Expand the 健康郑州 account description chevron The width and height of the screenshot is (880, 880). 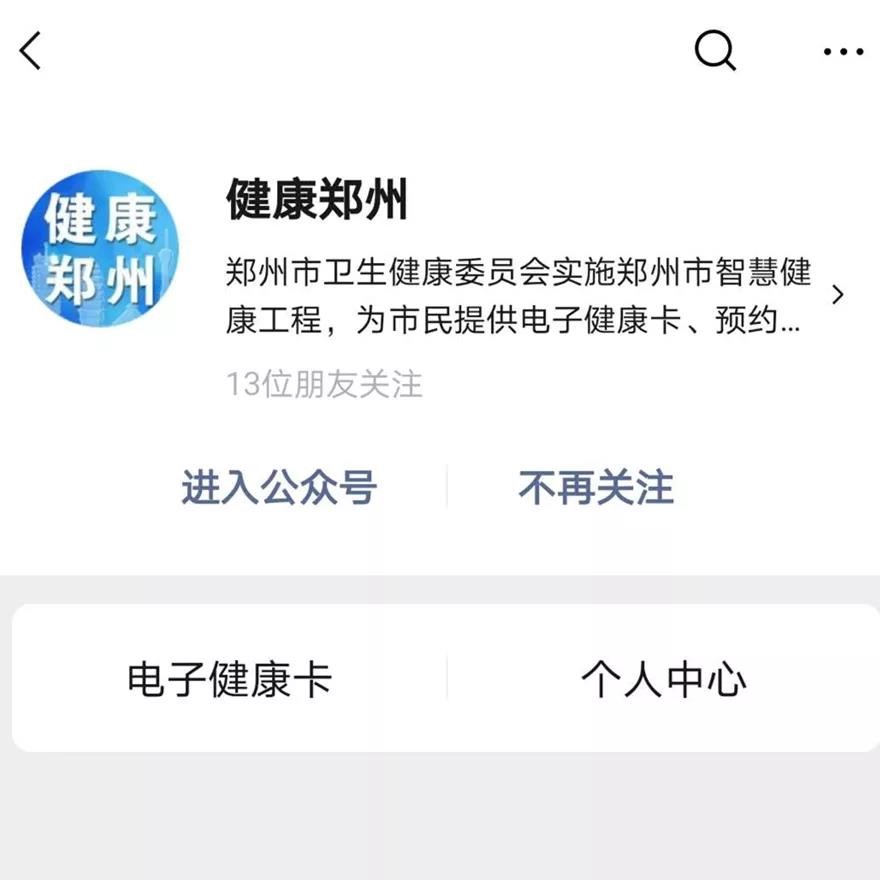838,294
